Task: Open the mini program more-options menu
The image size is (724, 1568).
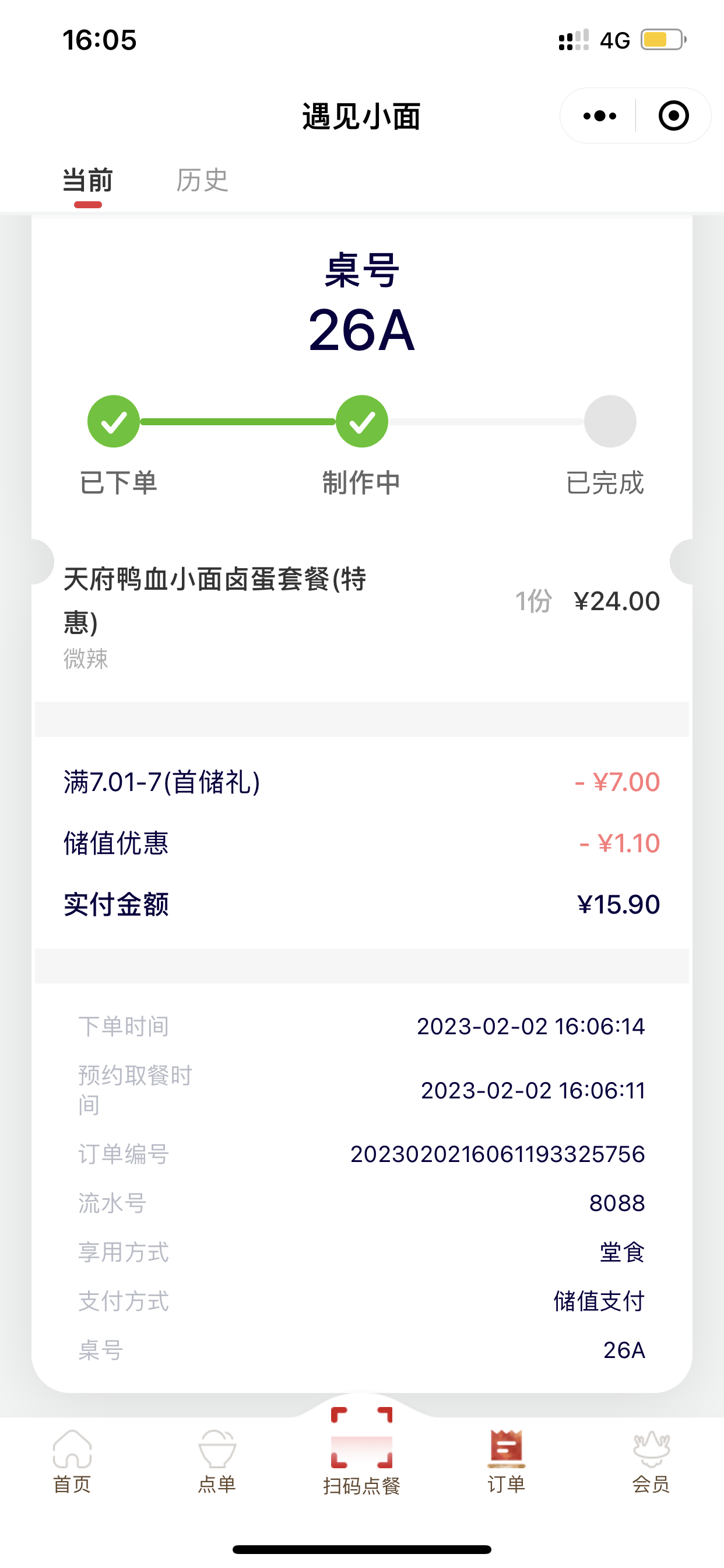Action: tap(599, 116)
